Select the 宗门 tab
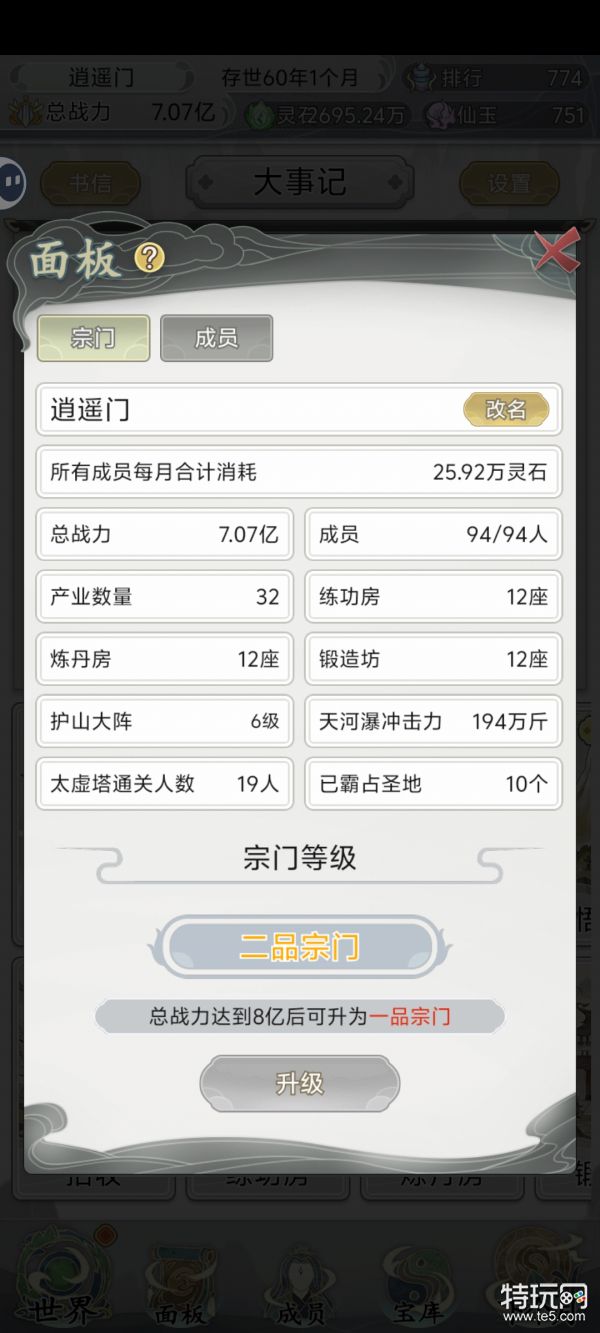The image size is (600, 1333). click(93, 338)
